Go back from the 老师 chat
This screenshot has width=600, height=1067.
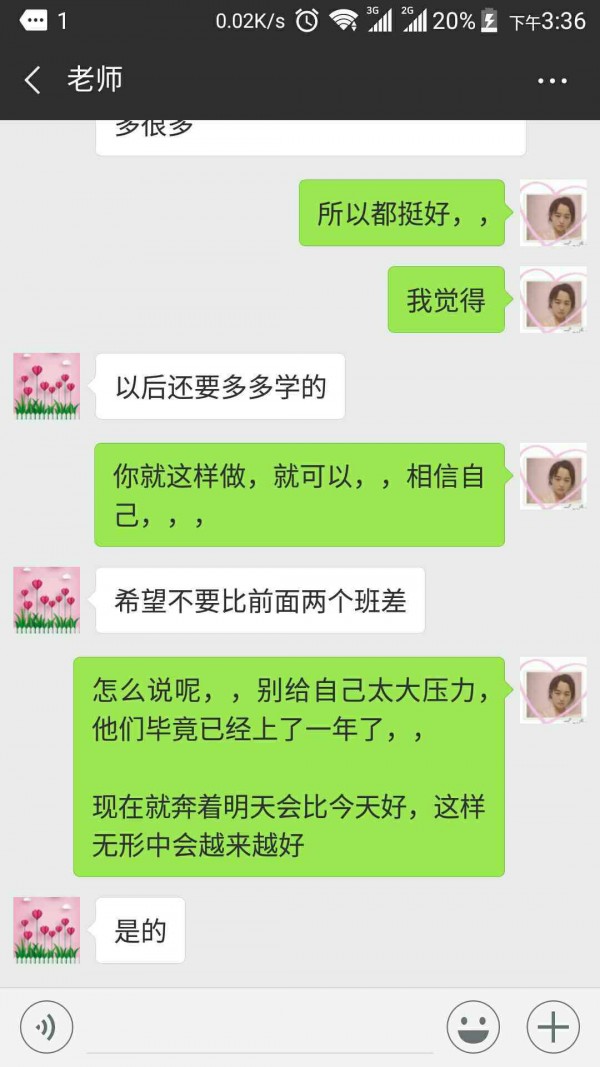[33, 81]
